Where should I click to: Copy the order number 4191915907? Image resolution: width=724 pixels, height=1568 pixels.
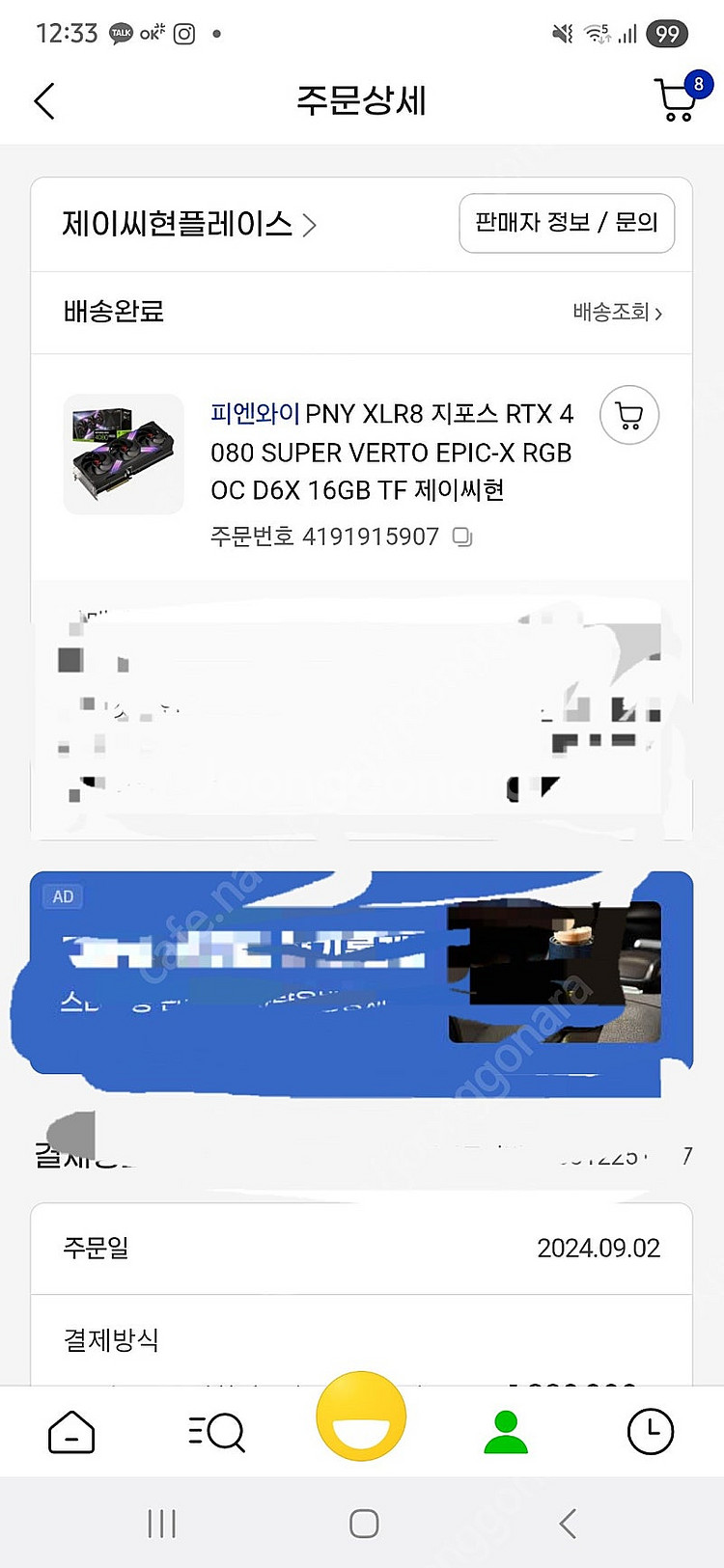point(462,536)
